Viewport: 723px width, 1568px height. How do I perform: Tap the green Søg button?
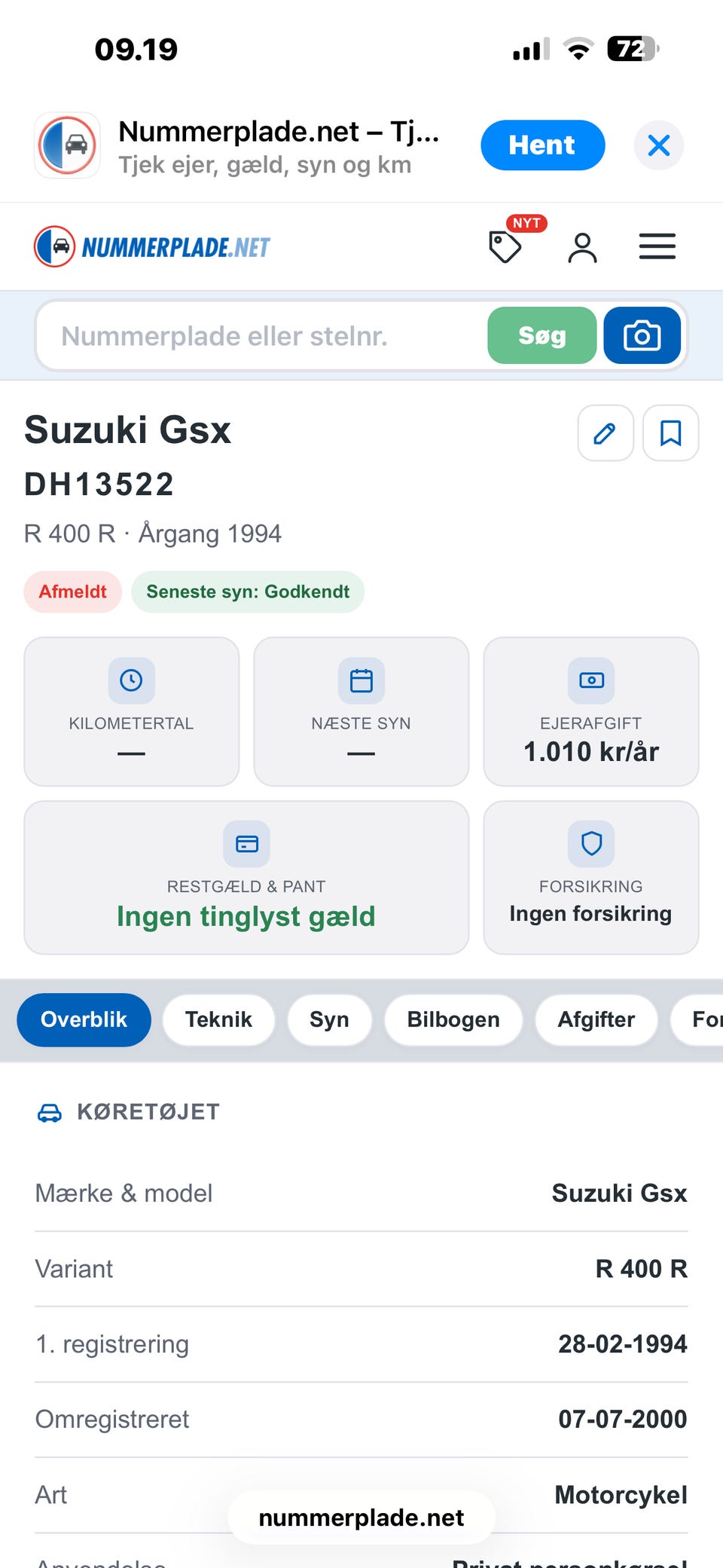pyautogui.click(x=542, y=336)
